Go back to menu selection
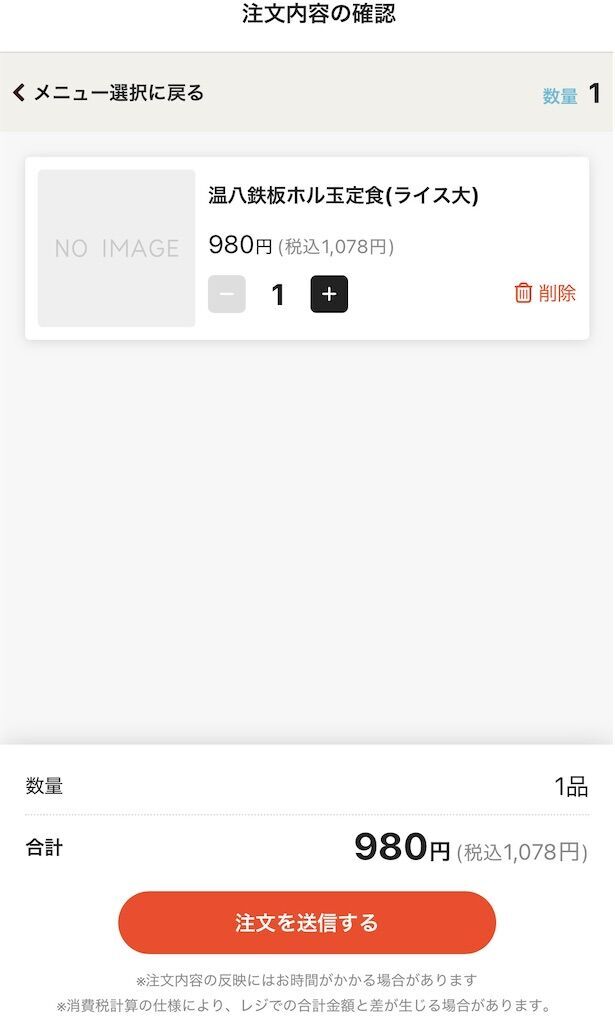This screenshot has height=1024, width=615. click(108, 93)
